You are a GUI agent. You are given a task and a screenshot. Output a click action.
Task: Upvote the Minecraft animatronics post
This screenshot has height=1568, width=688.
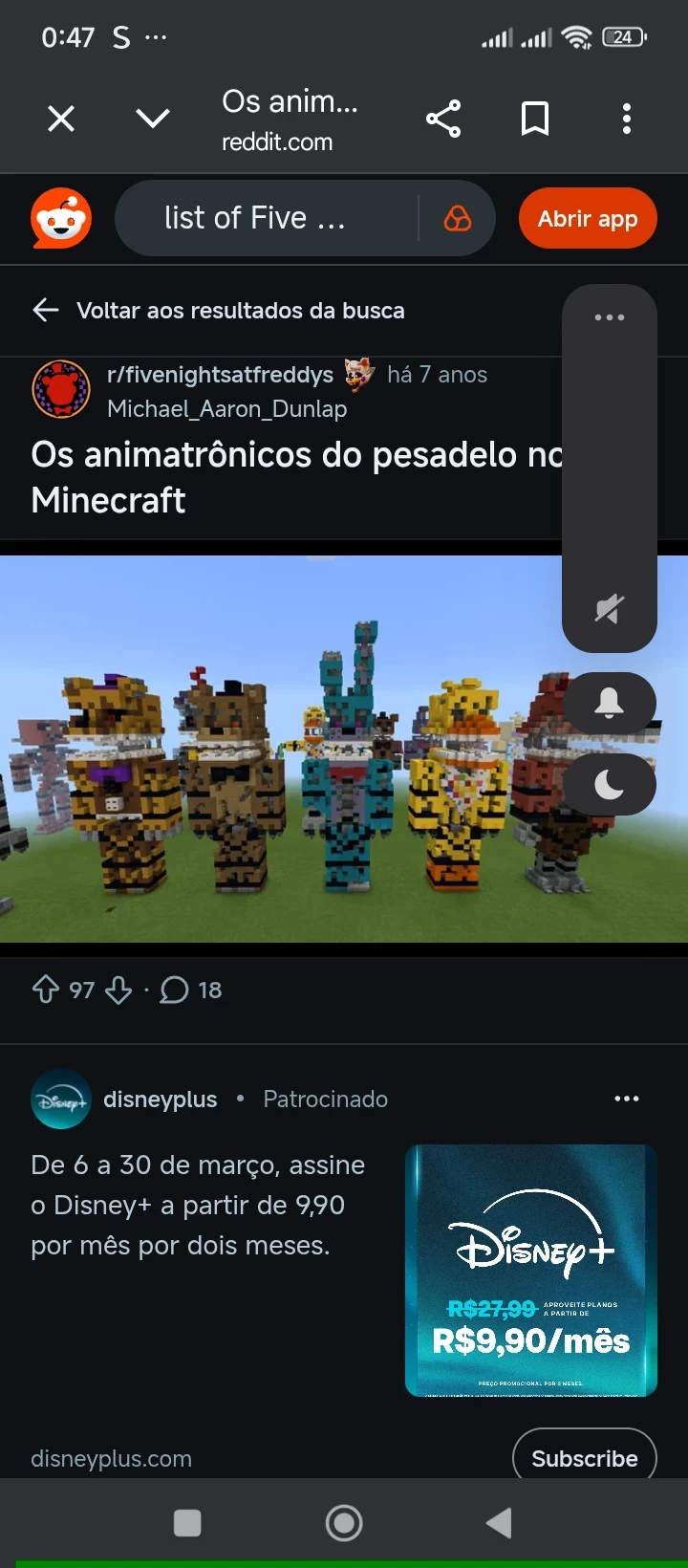pyautogui.click(x=46, y=990)
